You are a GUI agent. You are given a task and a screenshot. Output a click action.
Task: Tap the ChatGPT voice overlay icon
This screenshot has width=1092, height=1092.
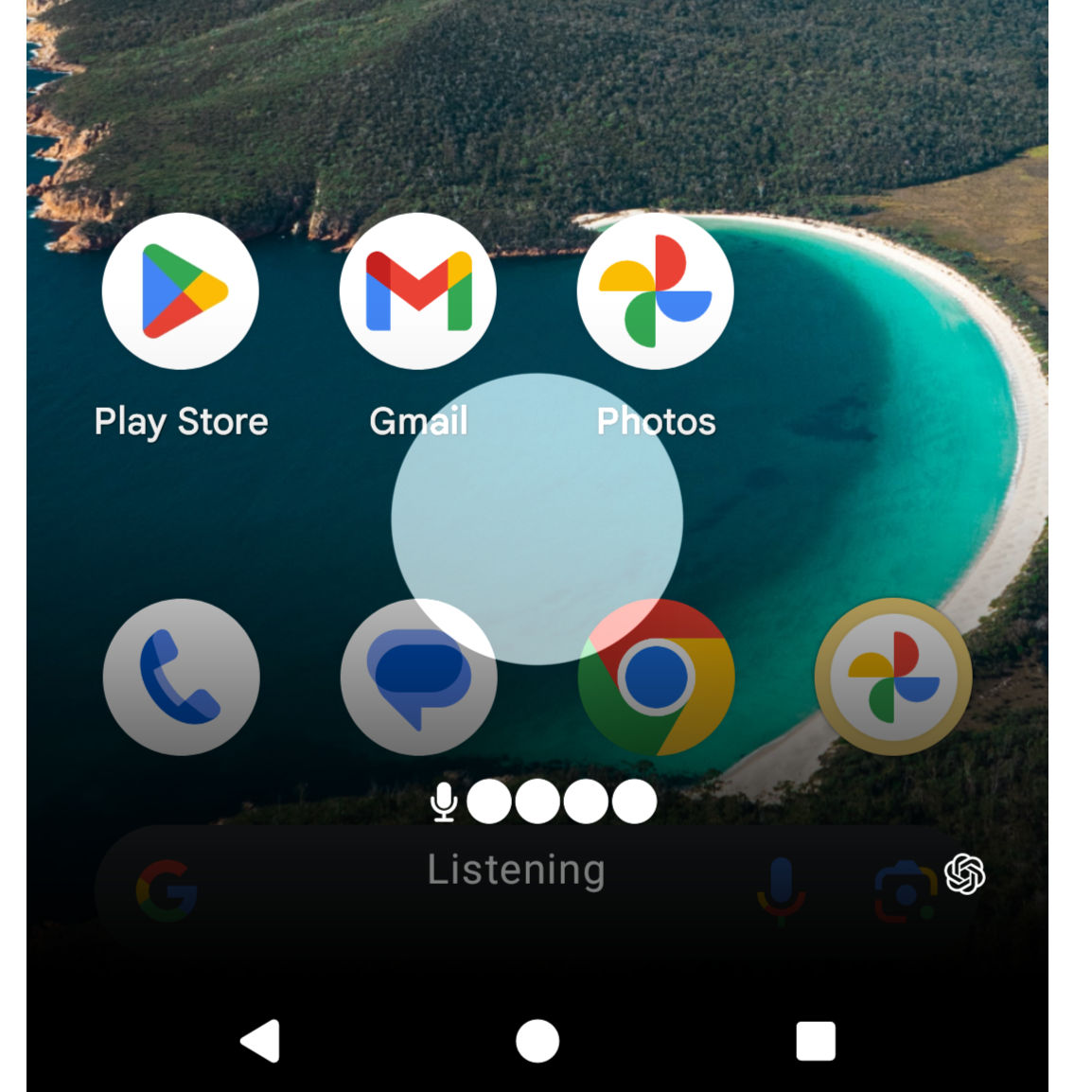pos(964,873)
